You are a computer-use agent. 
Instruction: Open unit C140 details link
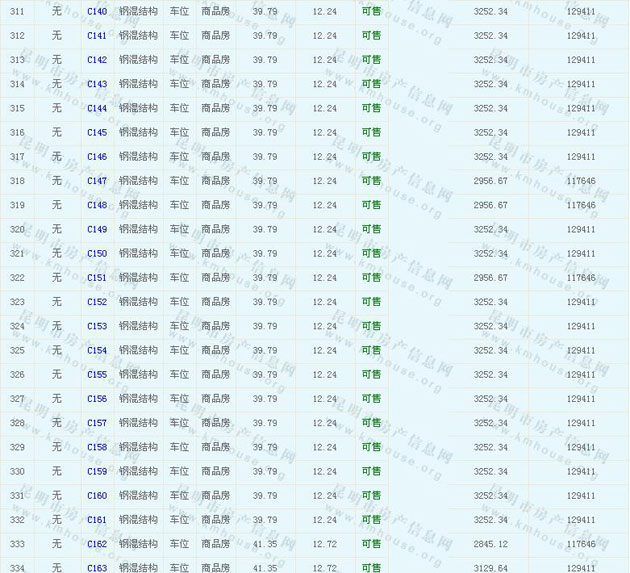coord(97,11)
